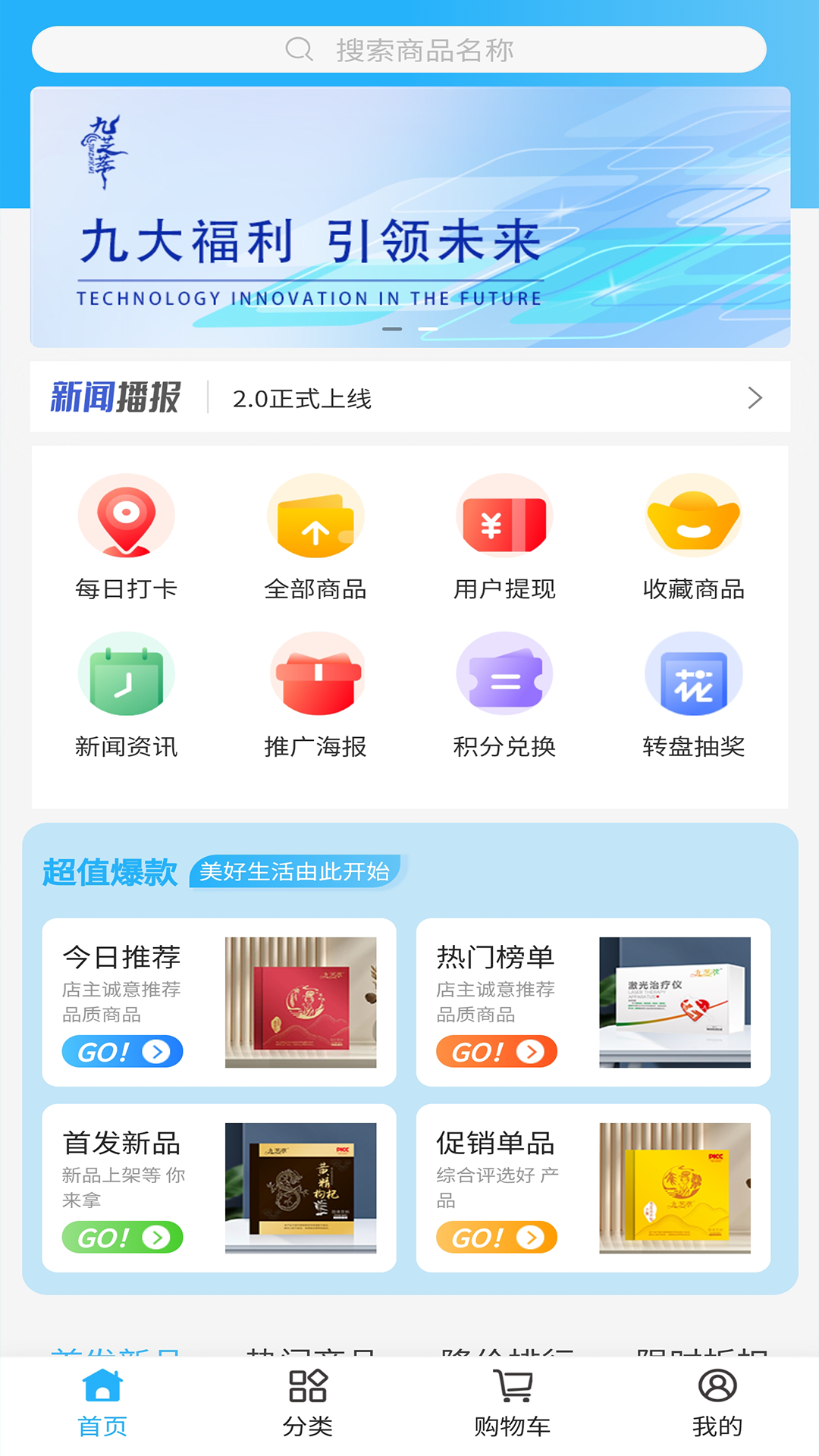The image size is (819, 1456).
Task: Go to 用户提现 withdrawal
Action: [504, 536]
